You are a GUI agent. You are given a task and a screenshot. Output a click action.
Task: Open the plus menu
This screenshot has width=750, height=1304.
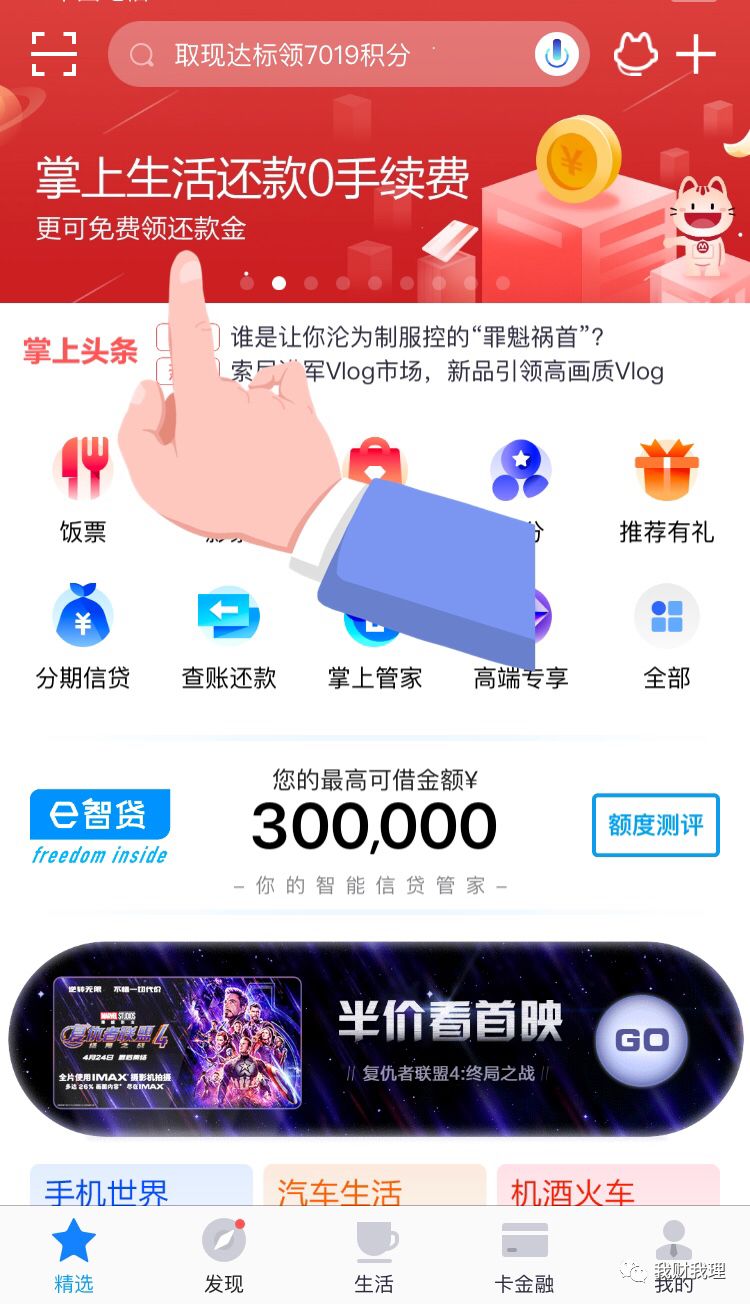click(696, 54)
